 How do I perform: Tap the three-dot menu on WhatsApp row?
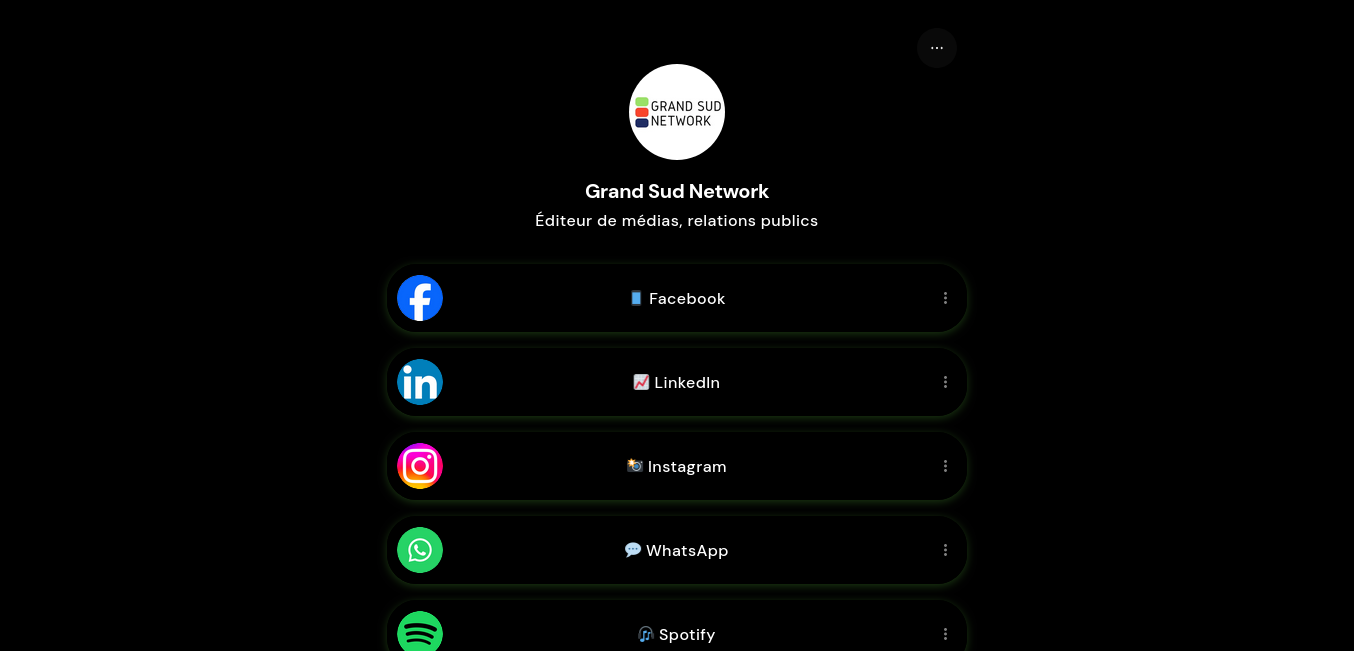point(945,550)
